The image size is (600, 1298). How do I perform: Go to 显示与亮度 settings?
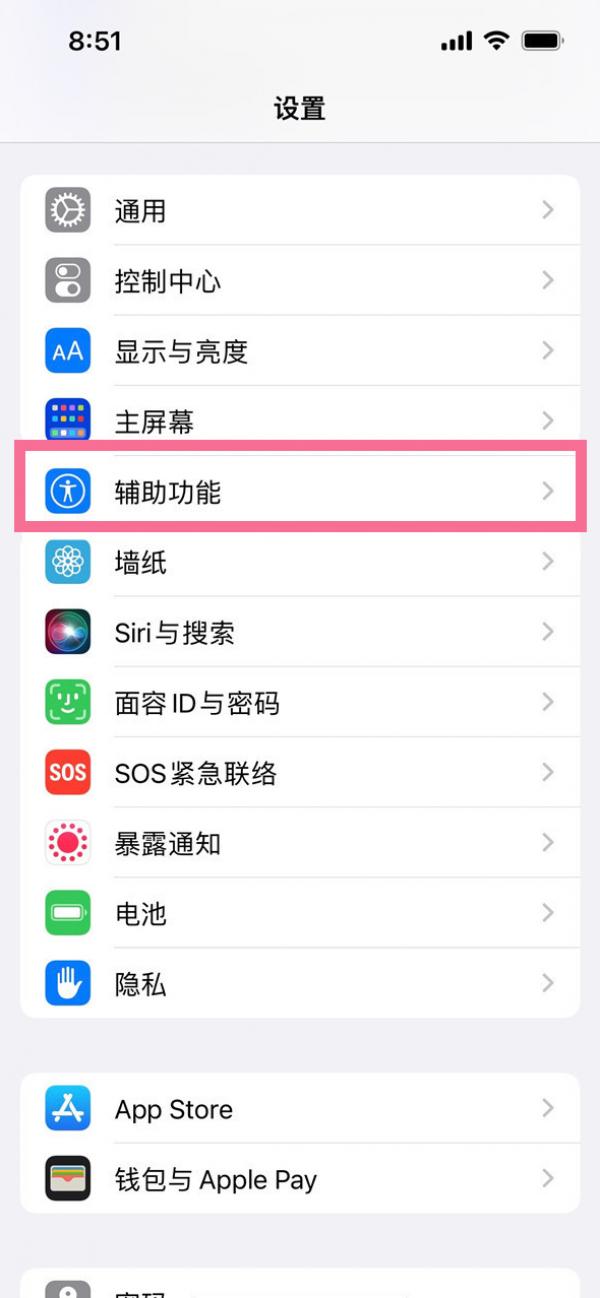(300, 351)
